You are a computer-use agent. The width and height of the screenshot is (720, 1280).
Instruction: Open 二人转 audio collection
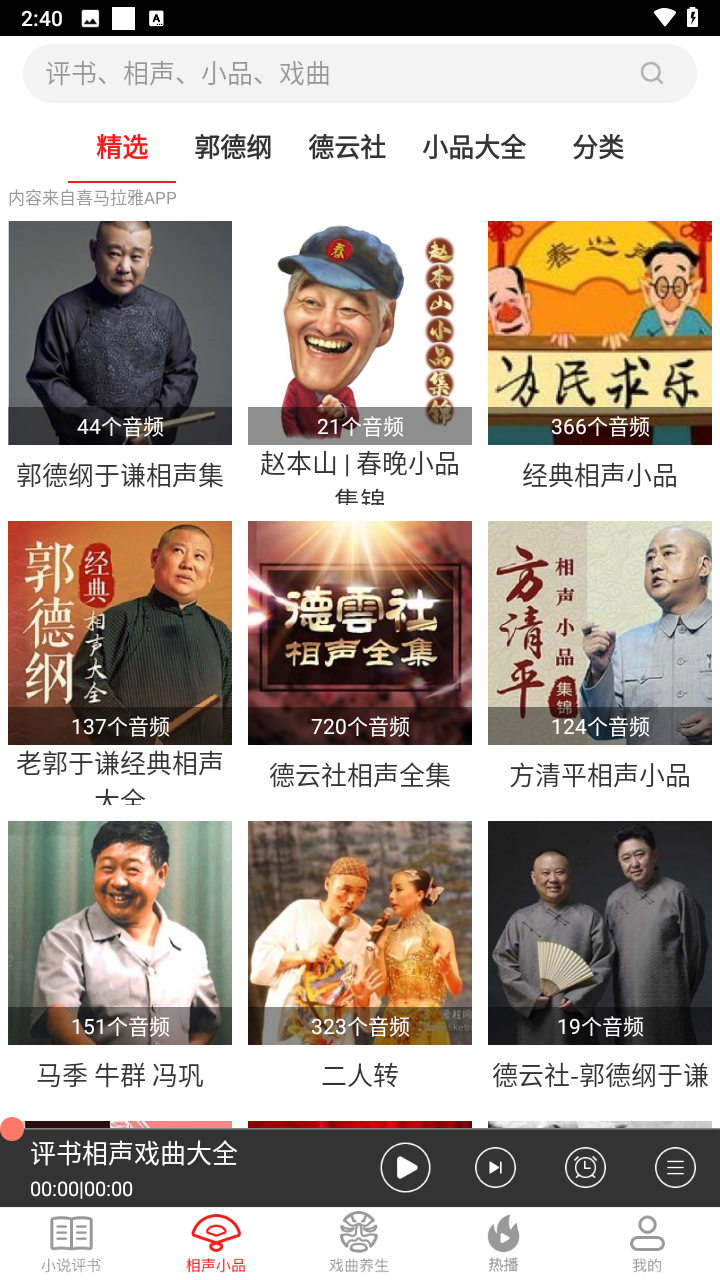tap(359, 932)
